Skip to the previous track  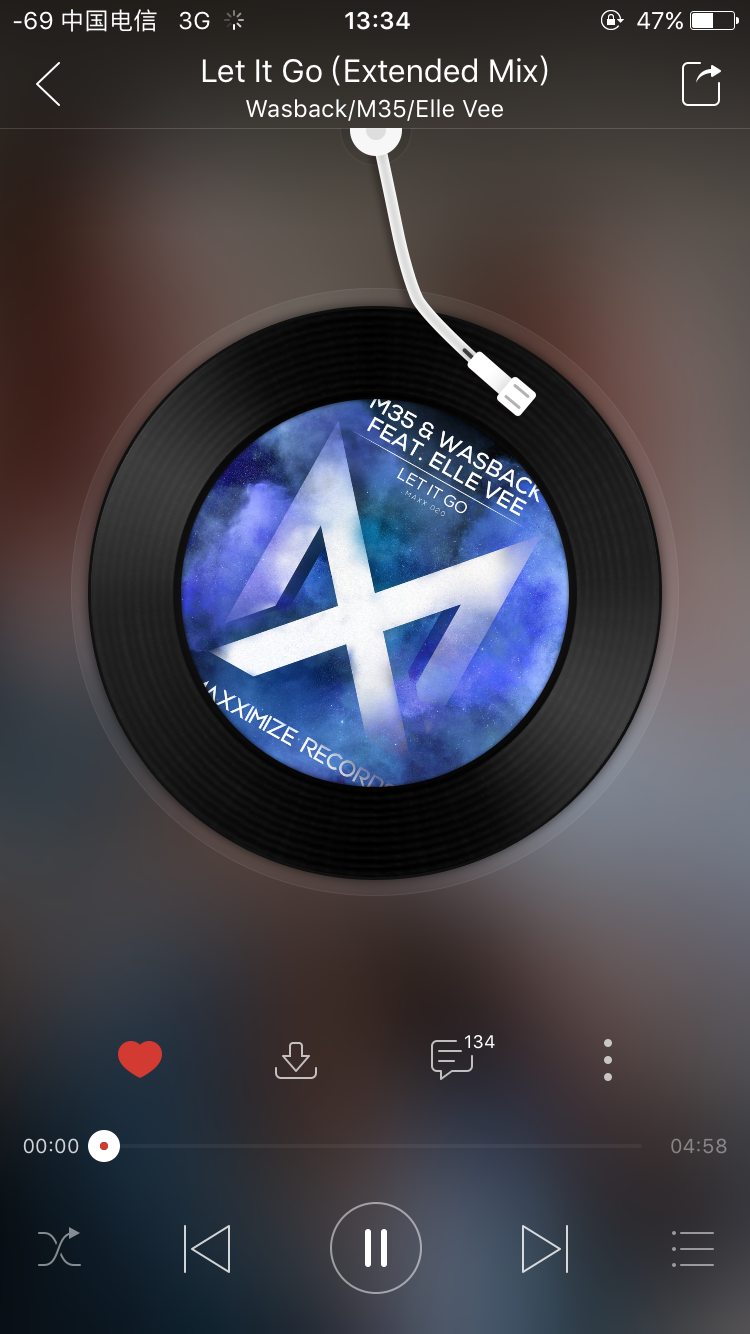tap(207, 1248)
